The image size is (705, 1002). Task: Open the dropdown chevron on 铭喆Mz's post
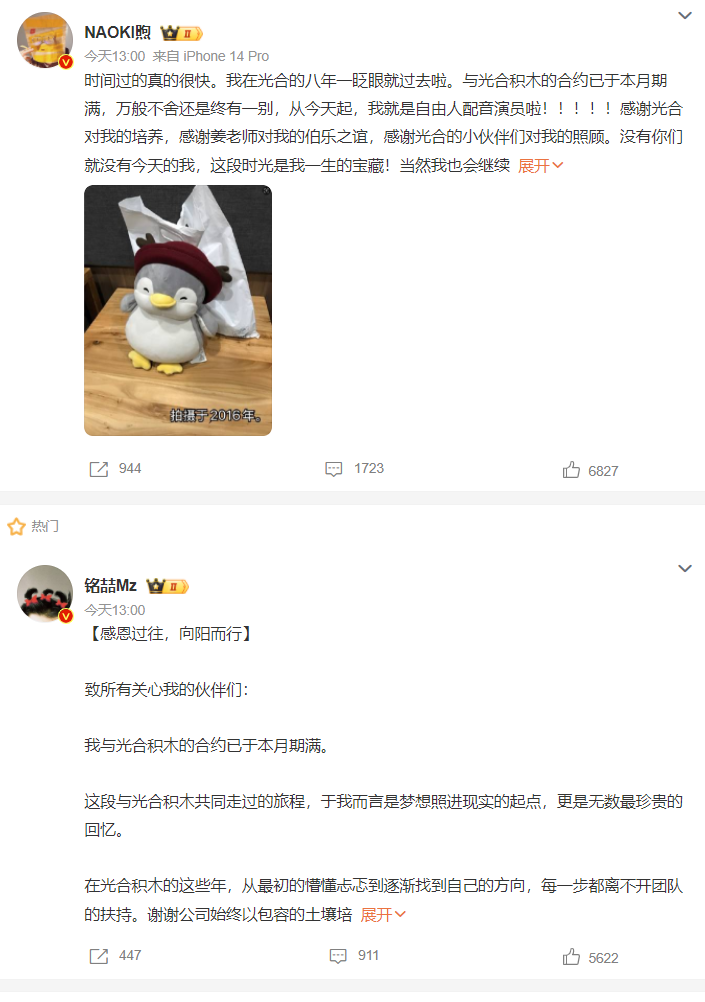tap(685, 568)
